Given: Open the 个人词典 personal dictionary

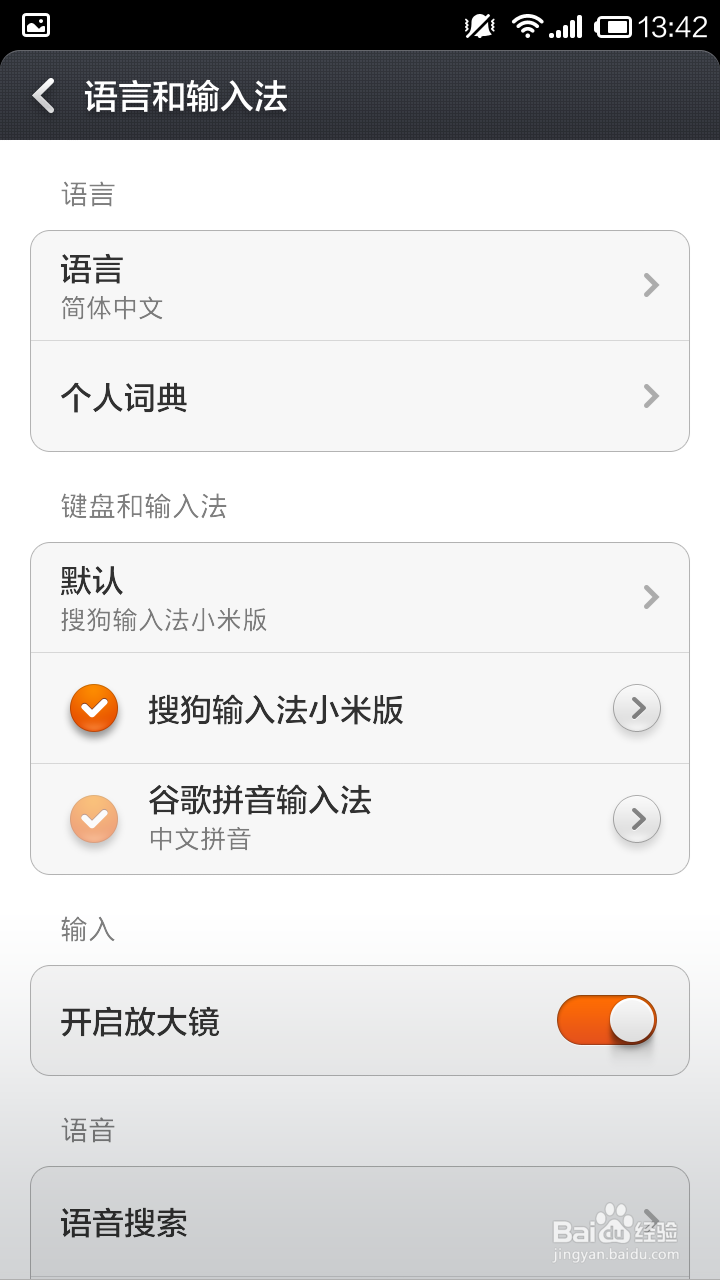Looking at the screenshot, I should (x=360, y=397).
